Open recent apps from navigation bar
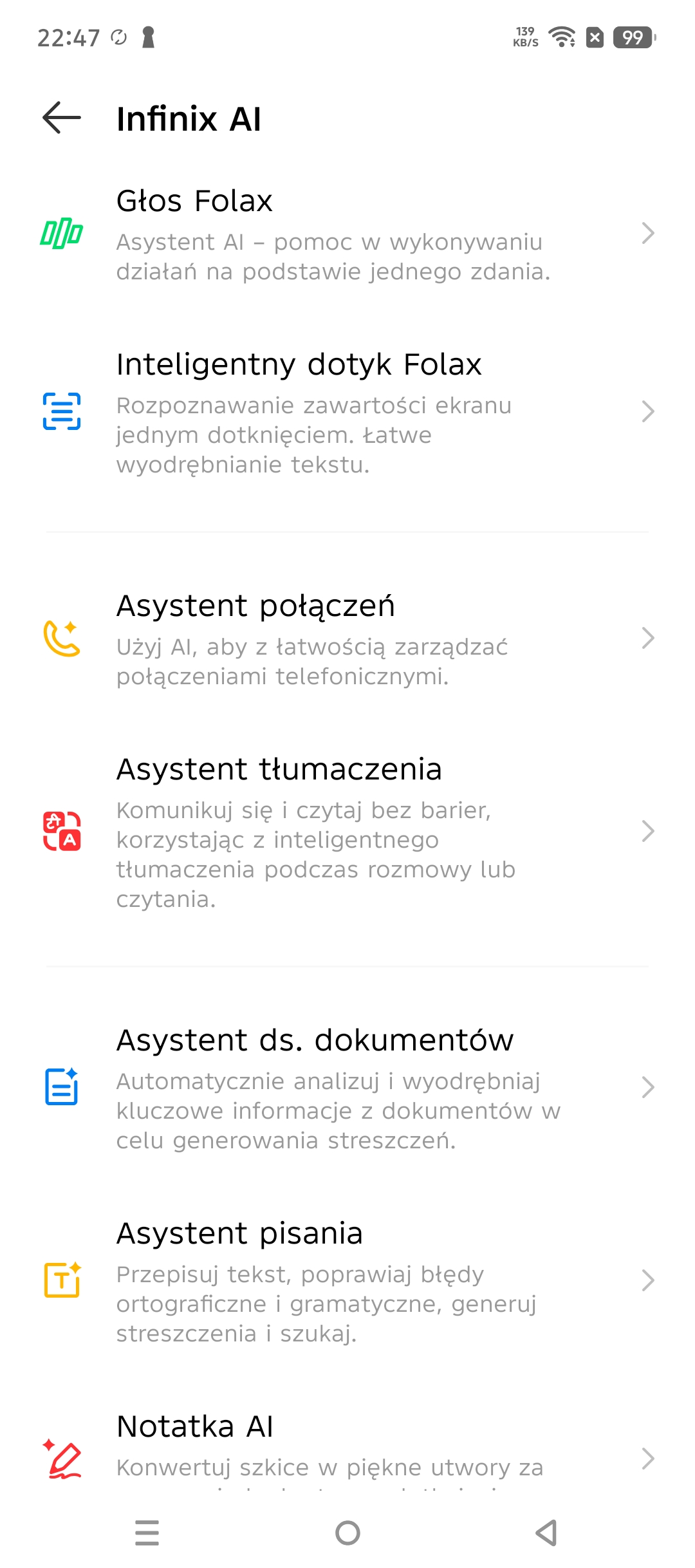This screenshot has height=1568, width=695. pos(147,1533)
